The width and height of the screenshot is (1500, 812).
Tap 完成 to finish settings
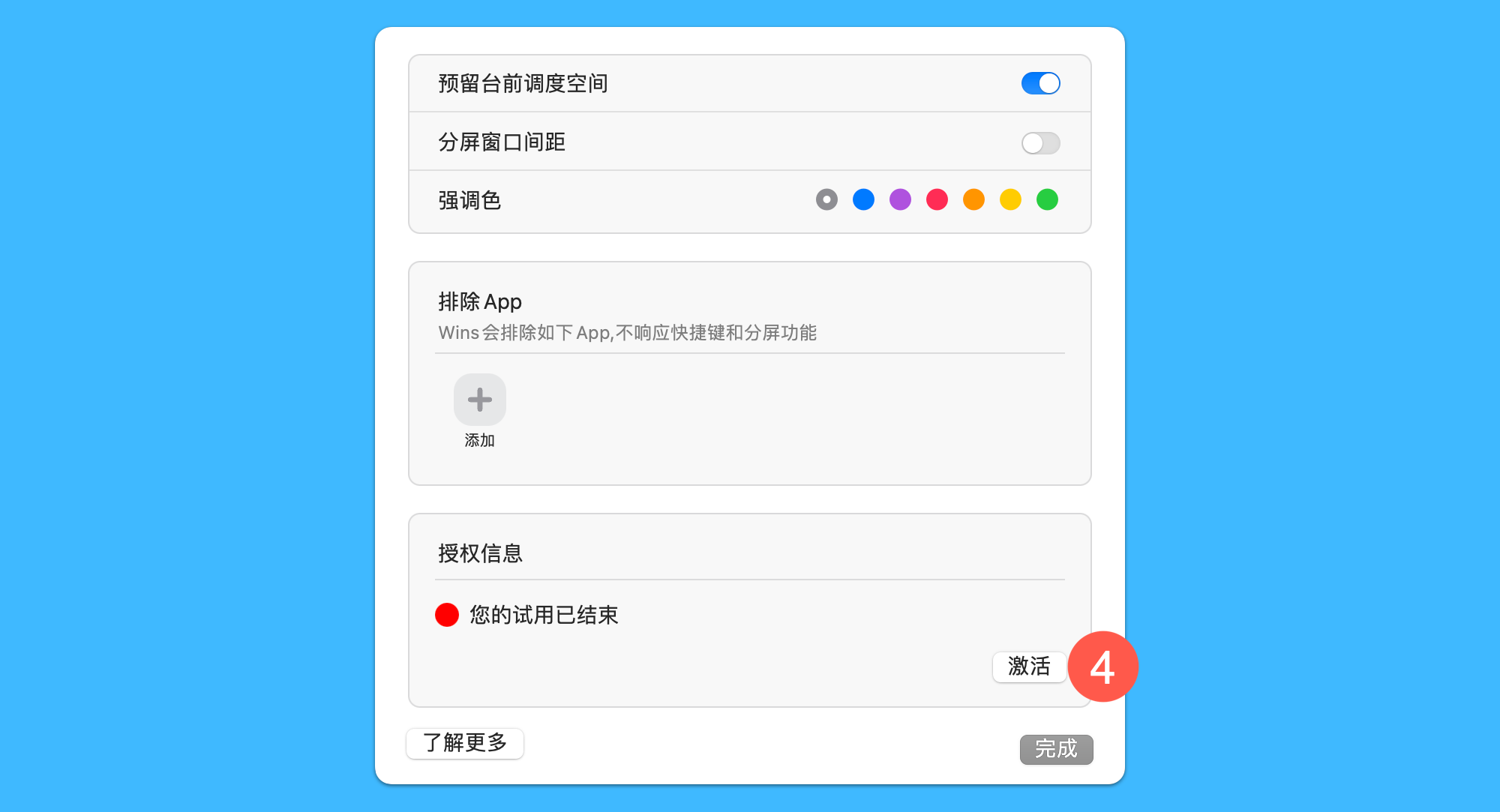pos(1056,749)
